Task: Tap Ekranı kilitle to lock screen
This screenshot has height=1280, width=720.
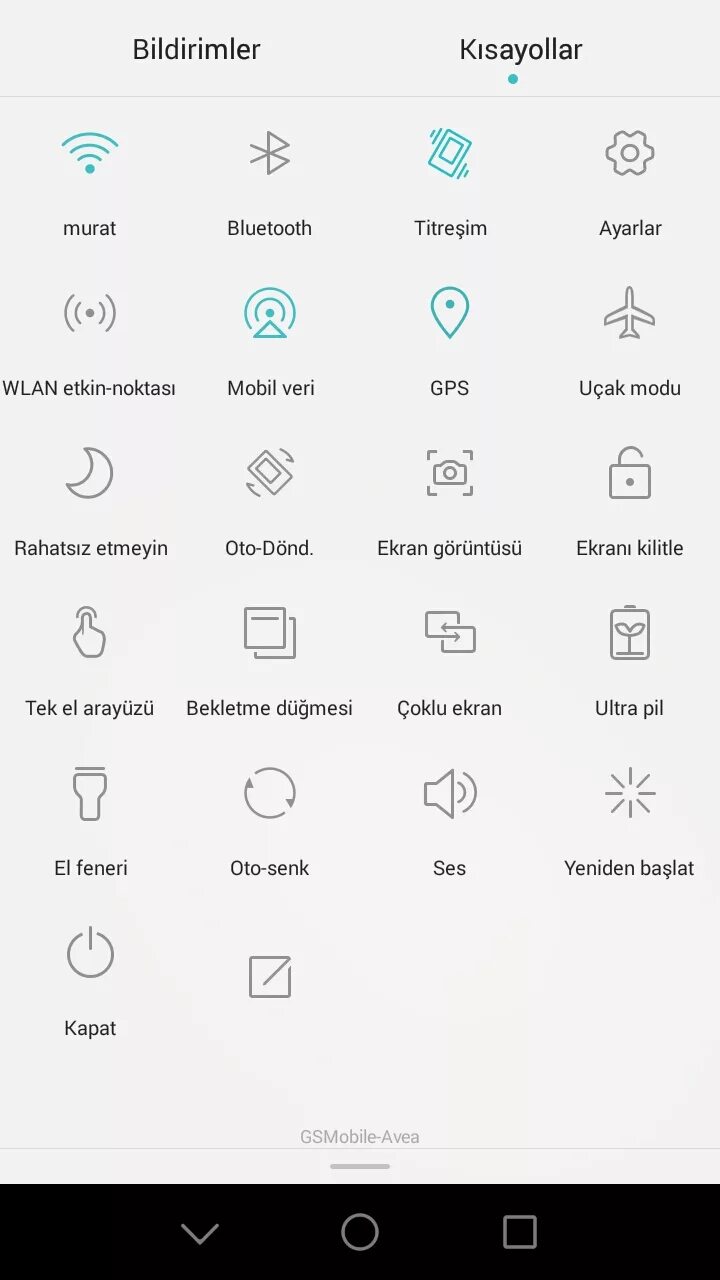Action: [x=630, y=474]
